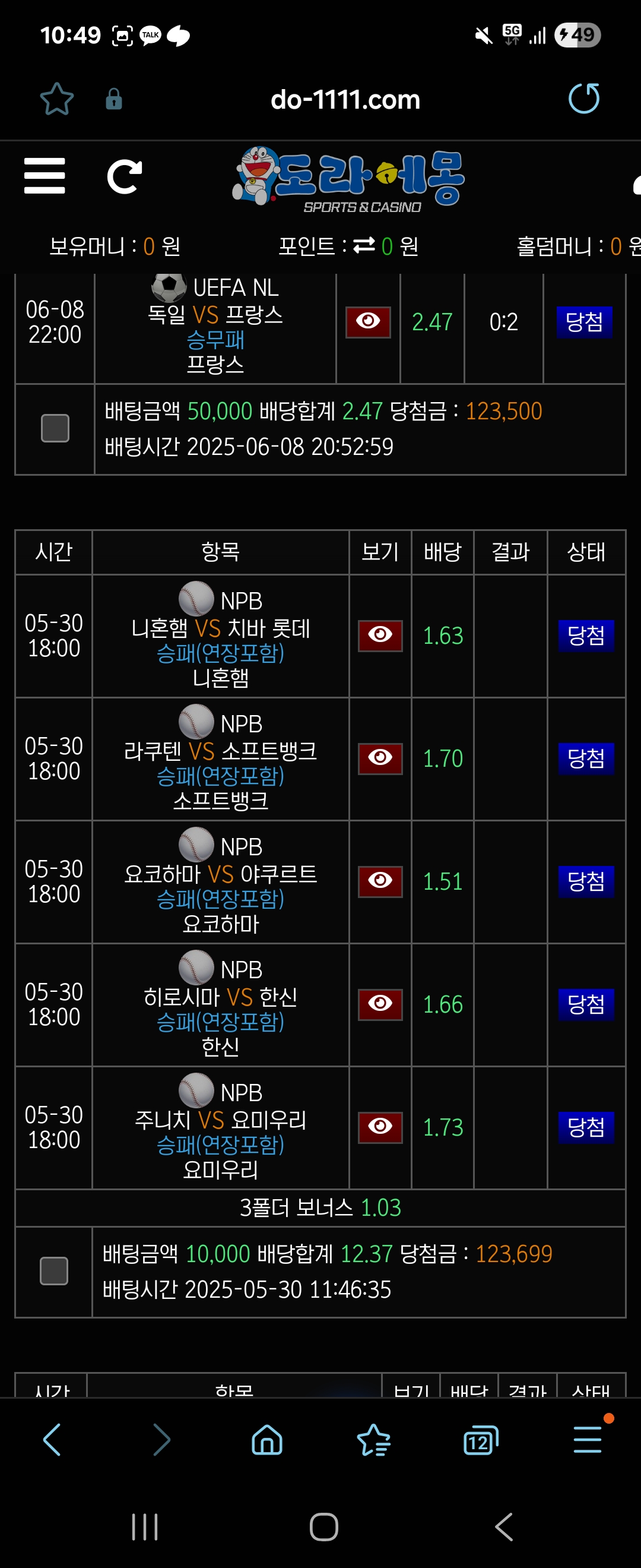Open the browser tools menu
Viewport: 641px width, 1568px height.
click(x=587, y=1440)
